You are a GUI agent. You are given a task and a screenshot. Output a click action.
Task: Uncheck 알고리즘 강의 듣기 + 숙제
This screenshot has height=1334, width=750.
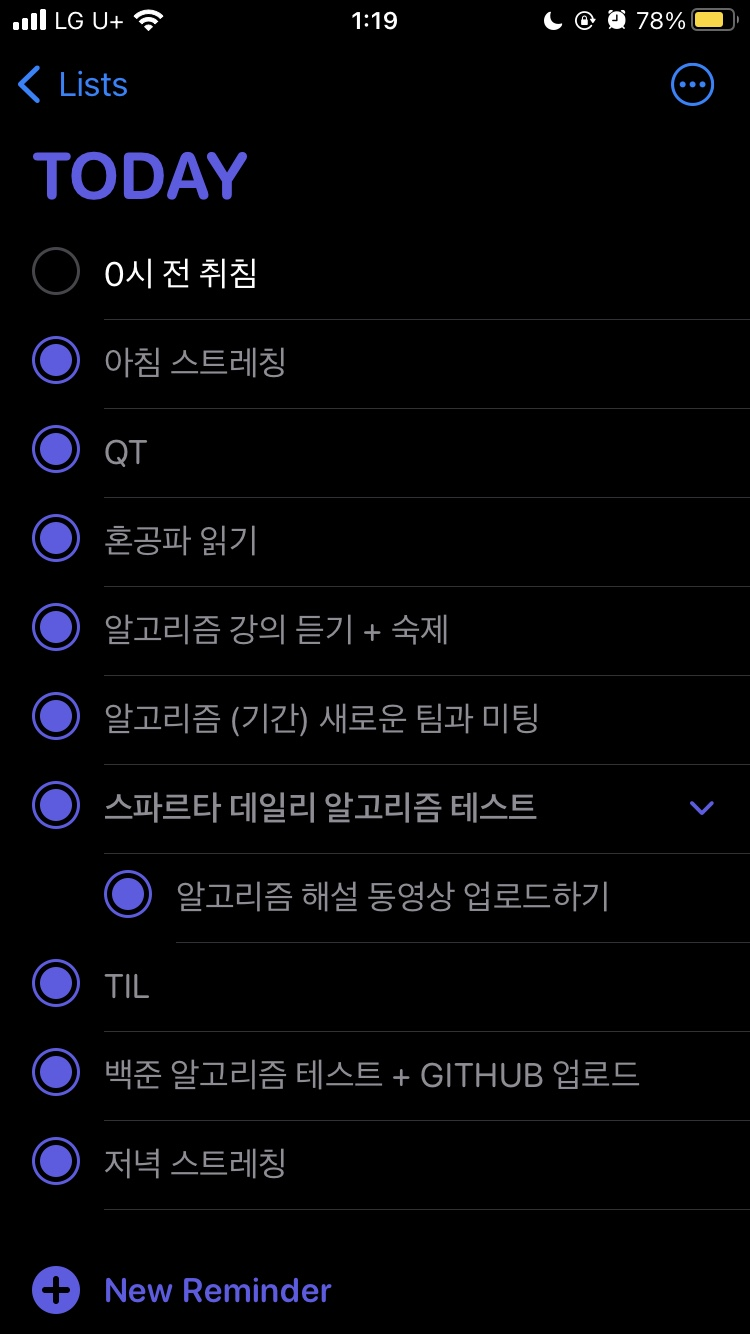(x=56, y=627)
